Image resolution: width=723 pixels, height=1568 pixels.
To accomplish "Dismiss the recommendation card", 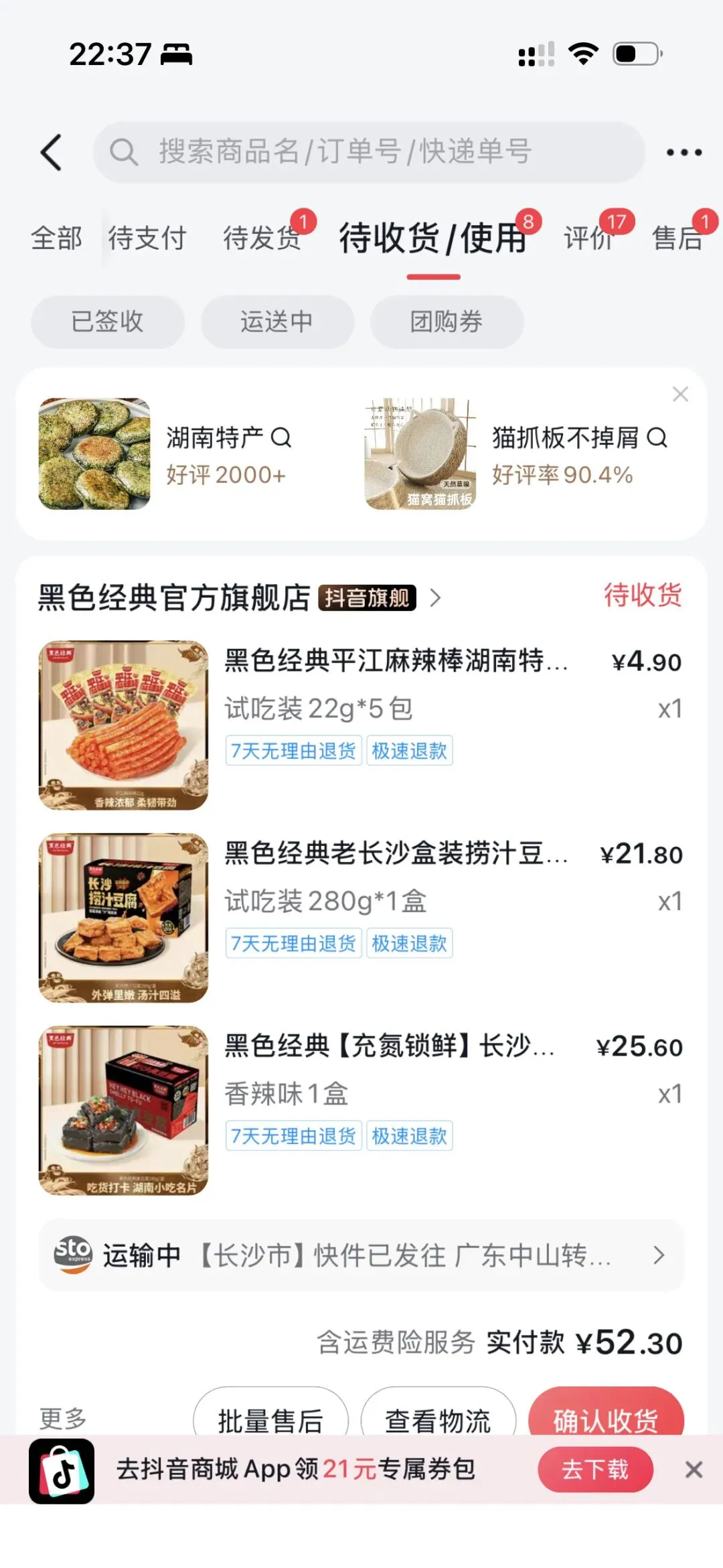I will (680, 395).
